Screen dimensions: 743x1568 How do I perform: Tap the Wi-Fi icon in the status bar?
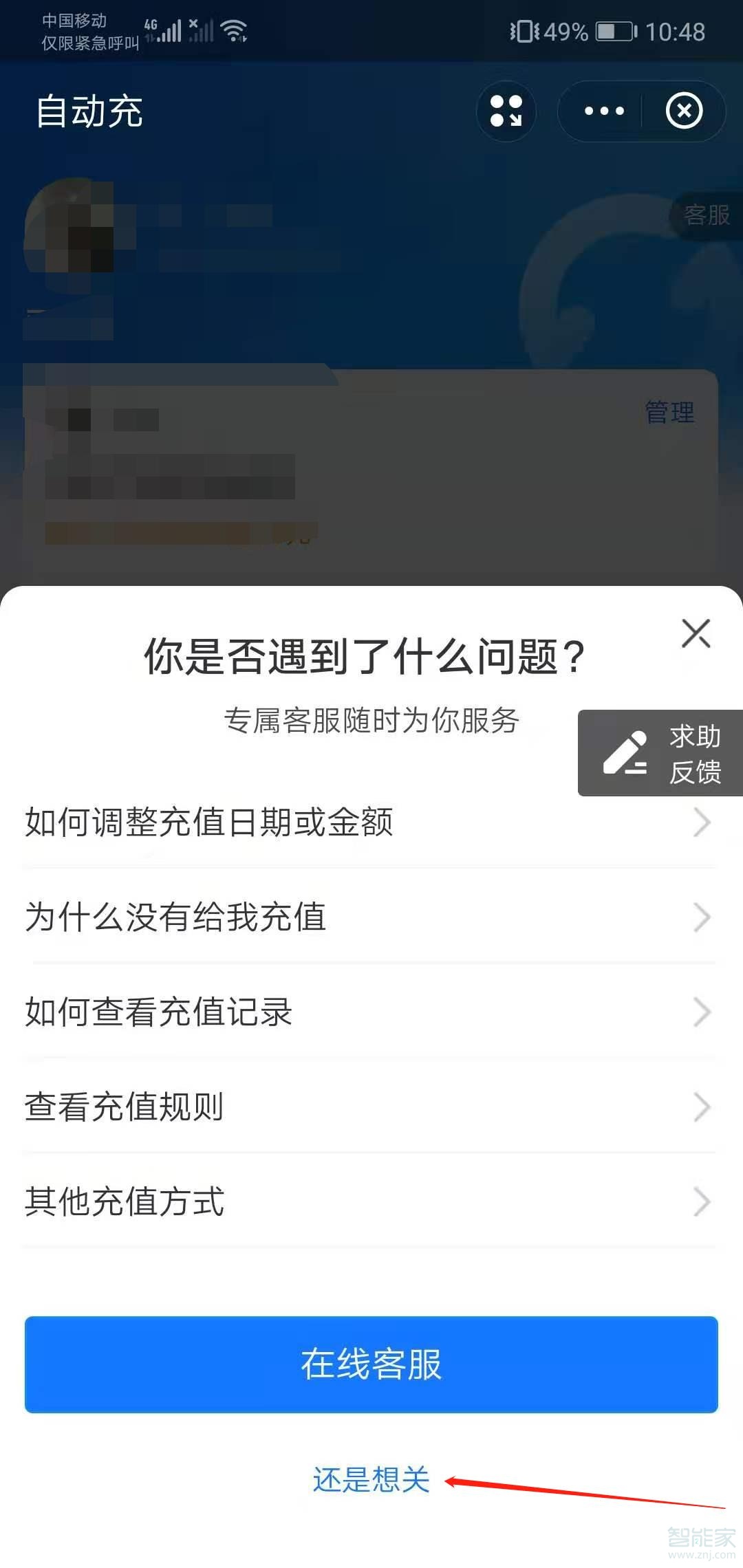tap(234, 30)
